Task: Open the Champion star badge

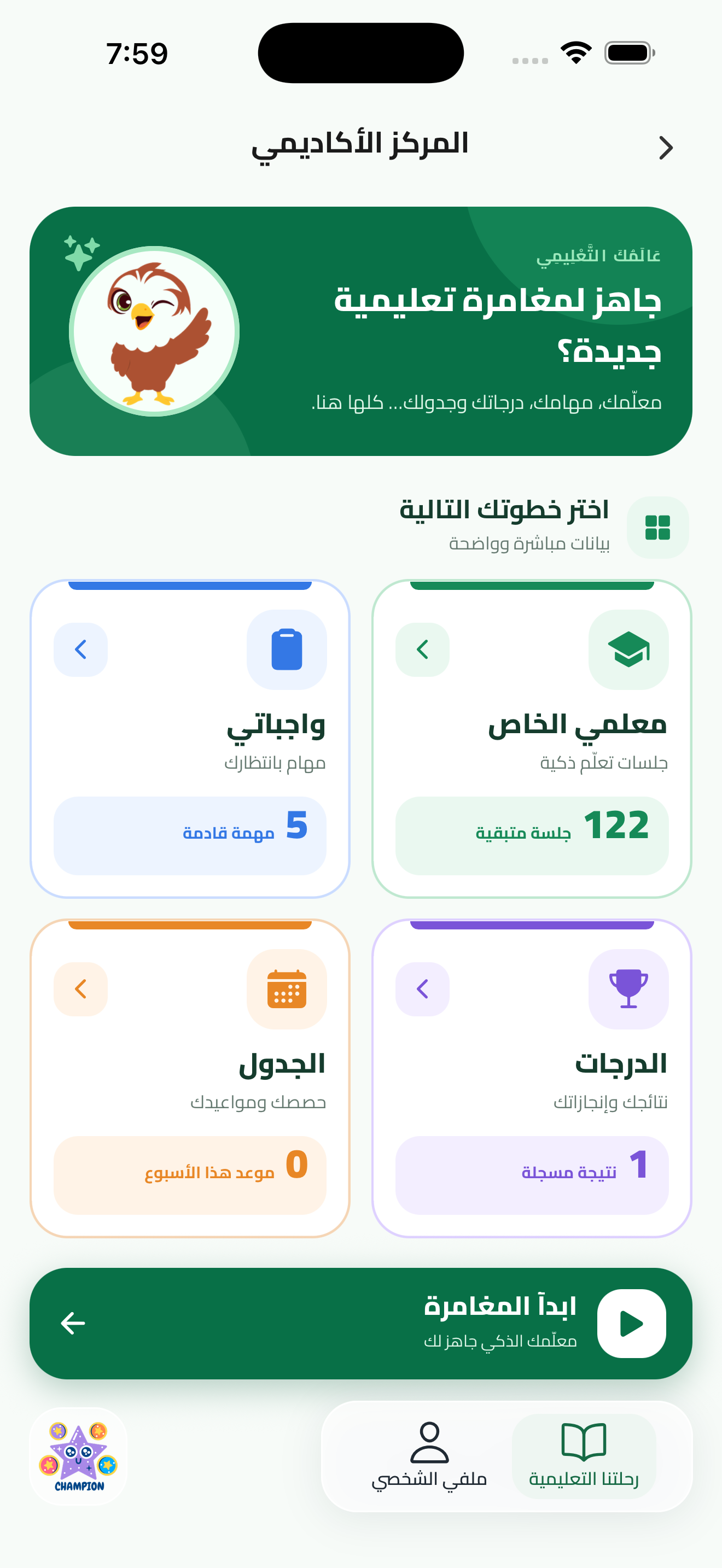Action: coord(79,1456)
